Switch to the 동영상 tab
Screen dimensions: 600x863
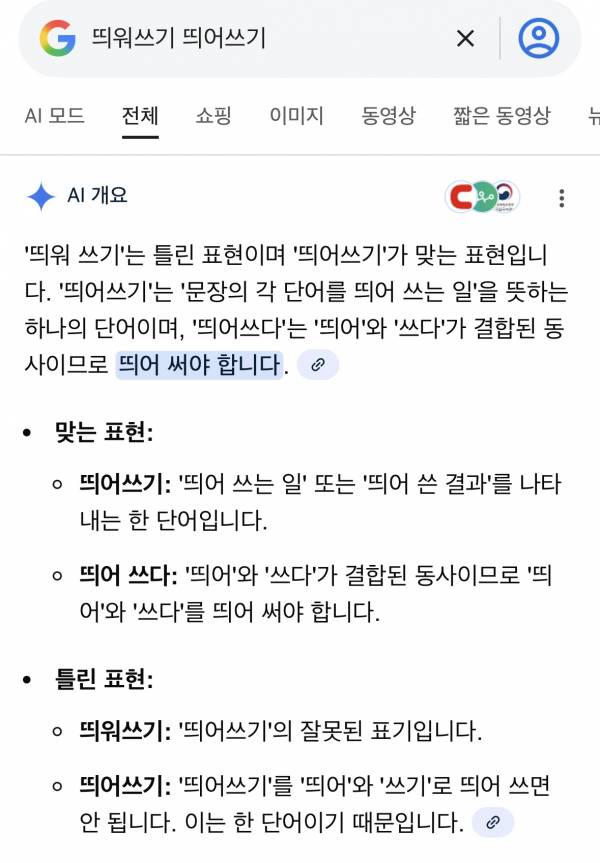click(x=389, y=116)
